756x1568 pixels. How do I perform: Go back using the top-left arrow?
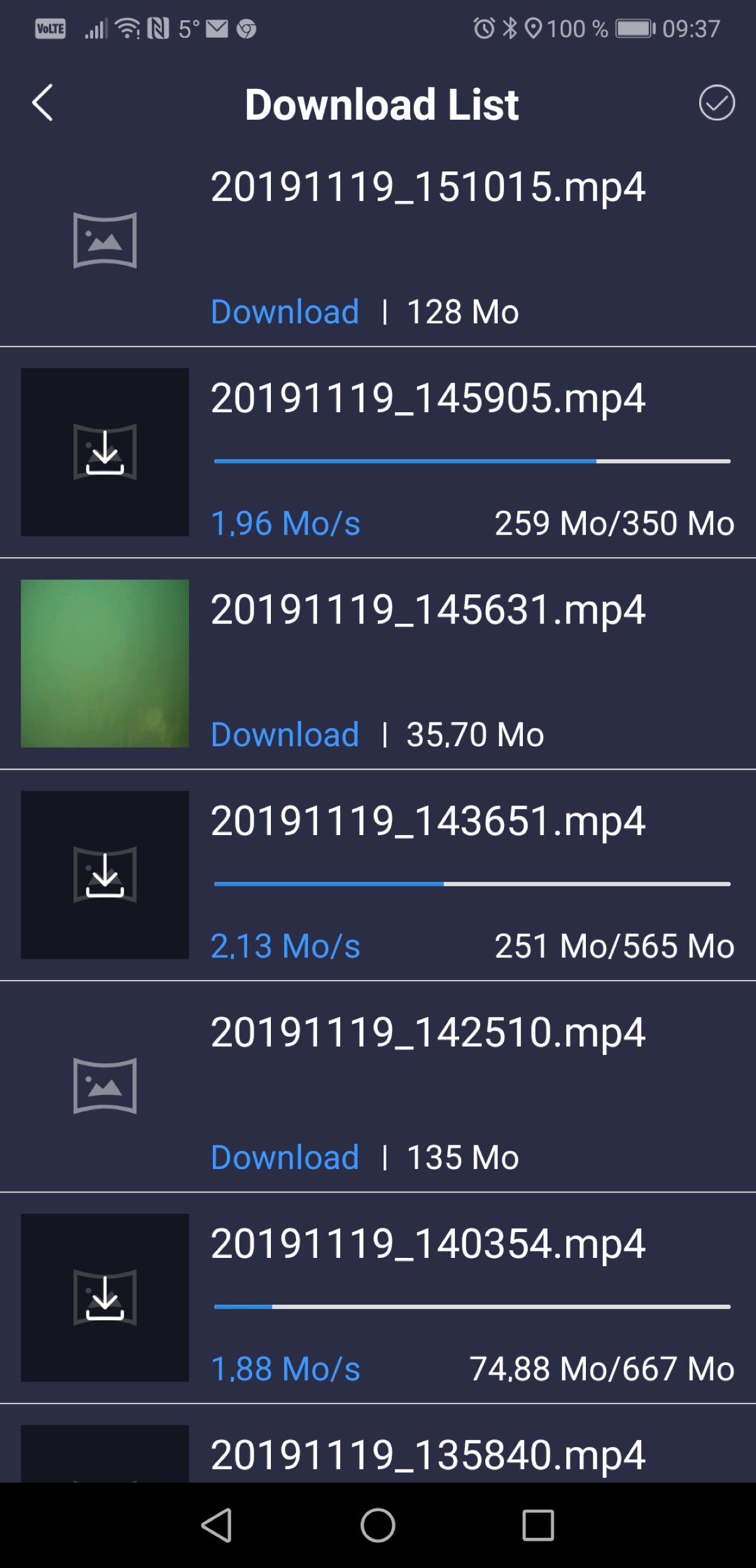coord(42,103)
